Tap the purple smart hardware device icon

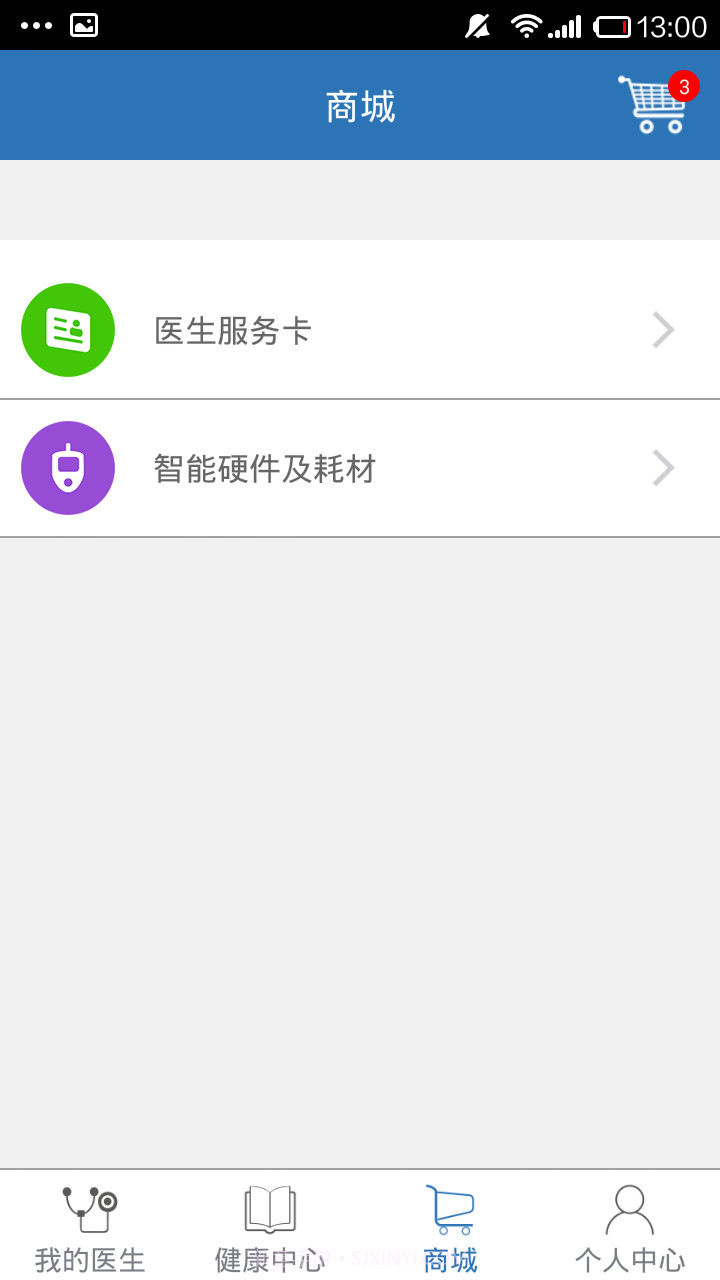(68, 467)
